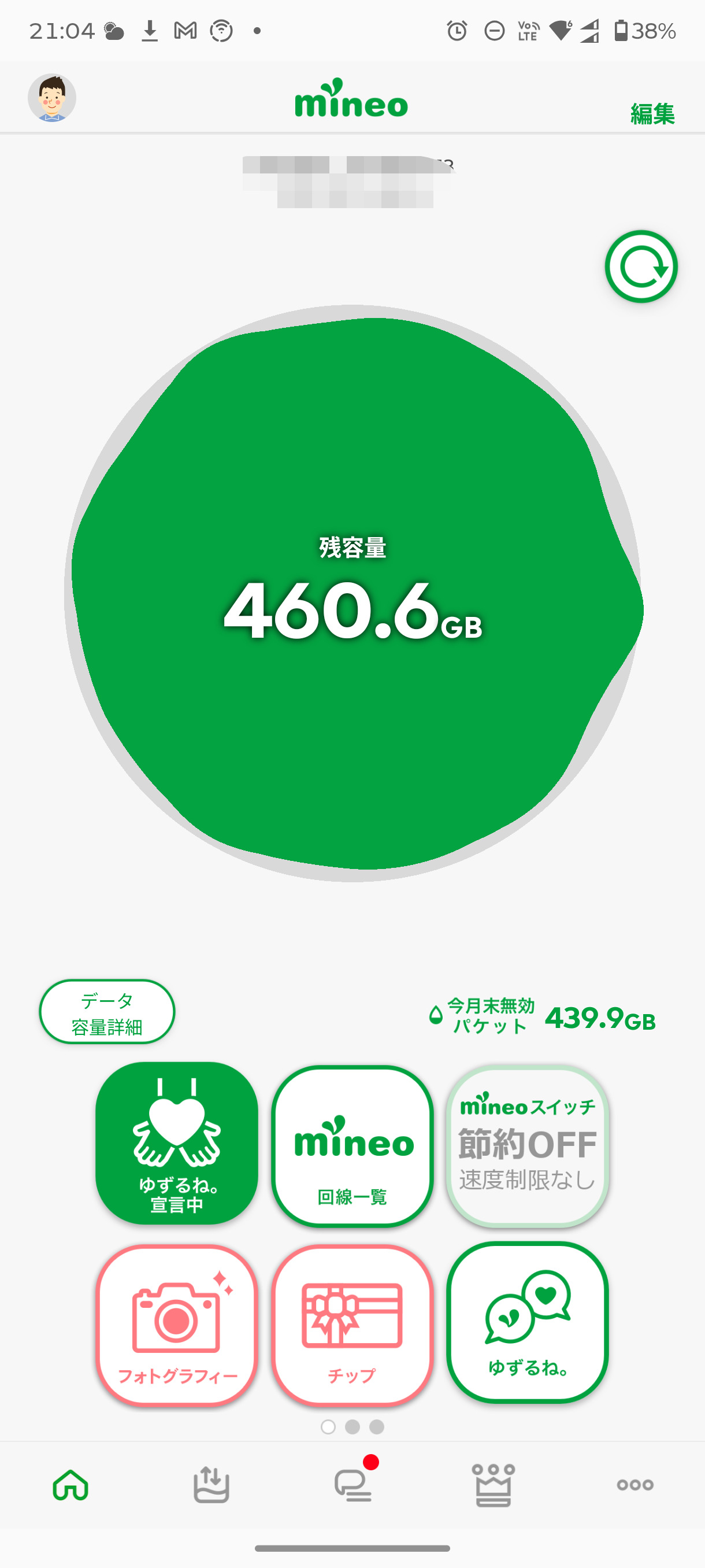Tap the 編集 edit button

click(x=652, y=114)
